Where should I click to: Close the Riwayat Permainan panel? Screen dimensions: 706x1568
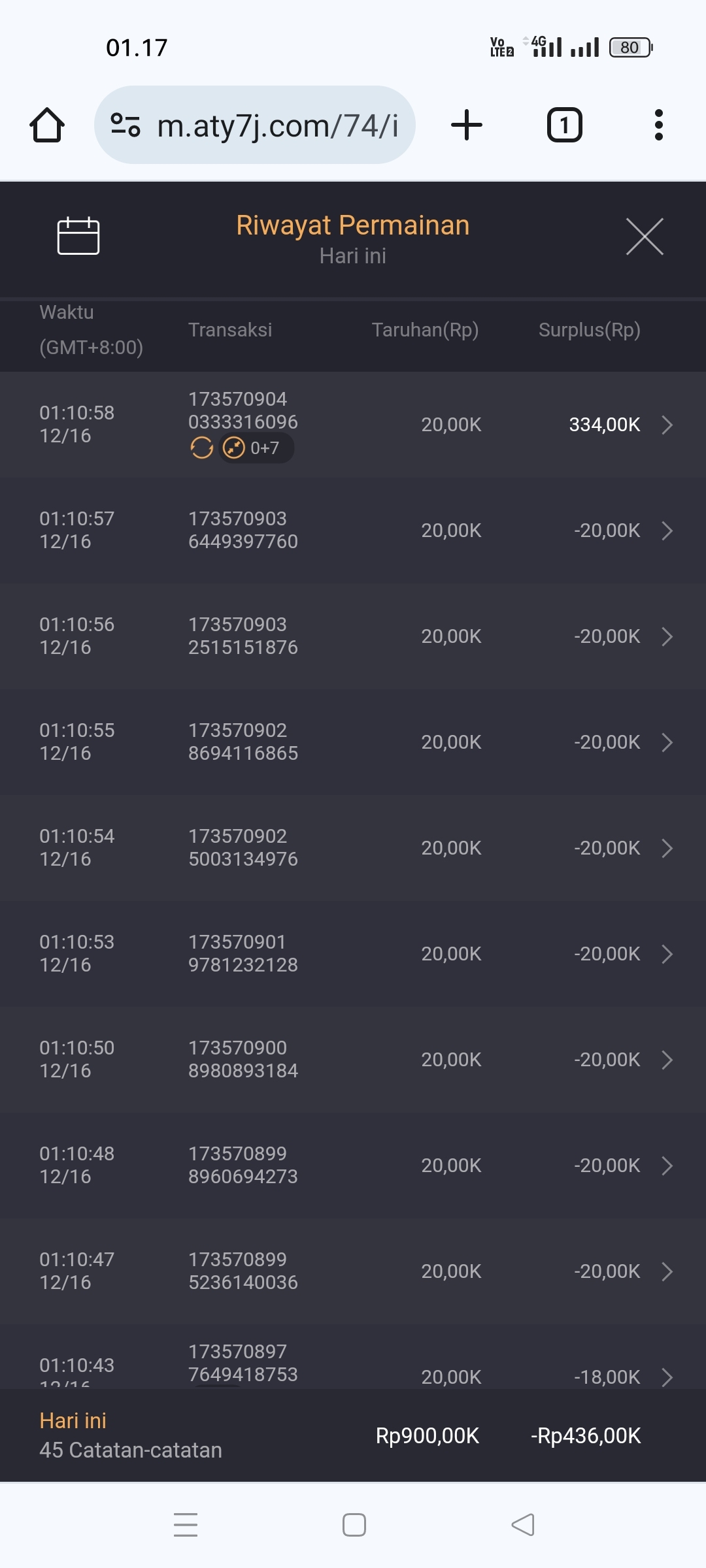coord(645,237)
